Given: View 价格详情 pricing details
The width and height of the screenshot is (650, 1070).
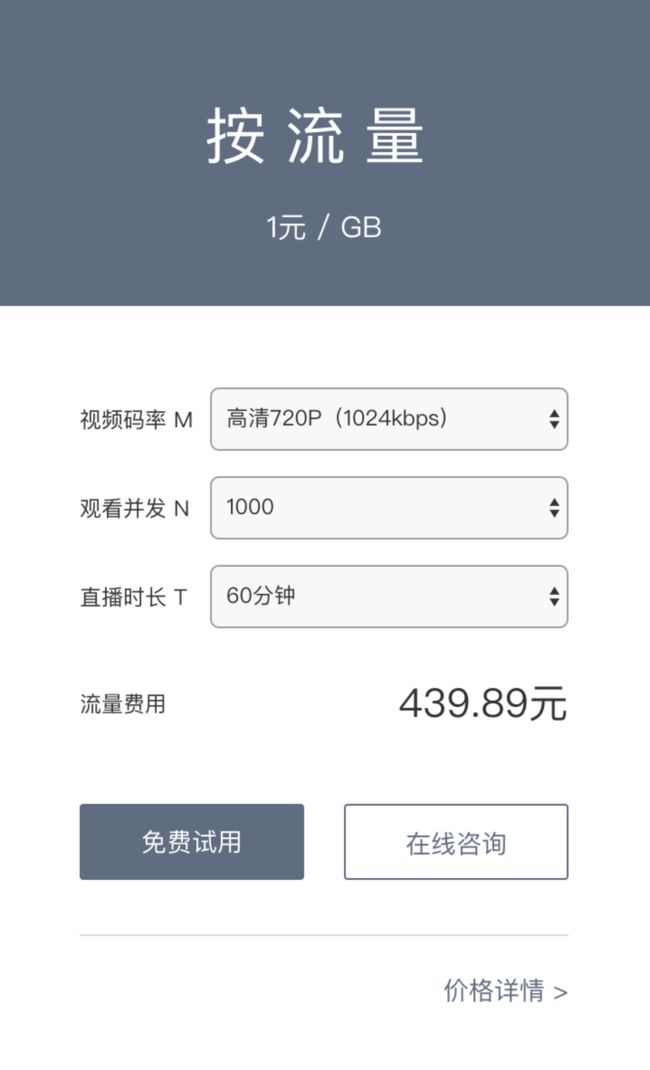Looking at the screenshot, I should pyautogui.click(x=505, y=990).
